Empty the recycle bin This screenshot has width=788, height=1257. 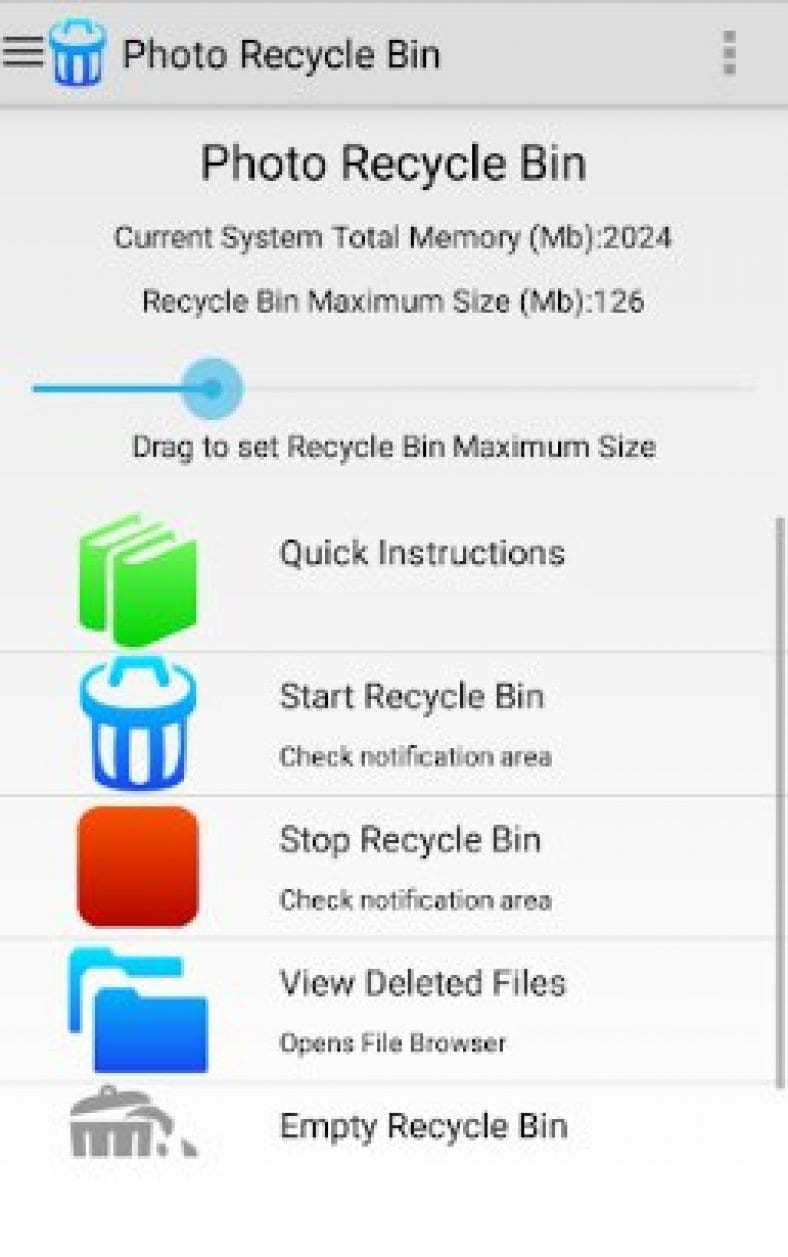tap(424, 1126)
